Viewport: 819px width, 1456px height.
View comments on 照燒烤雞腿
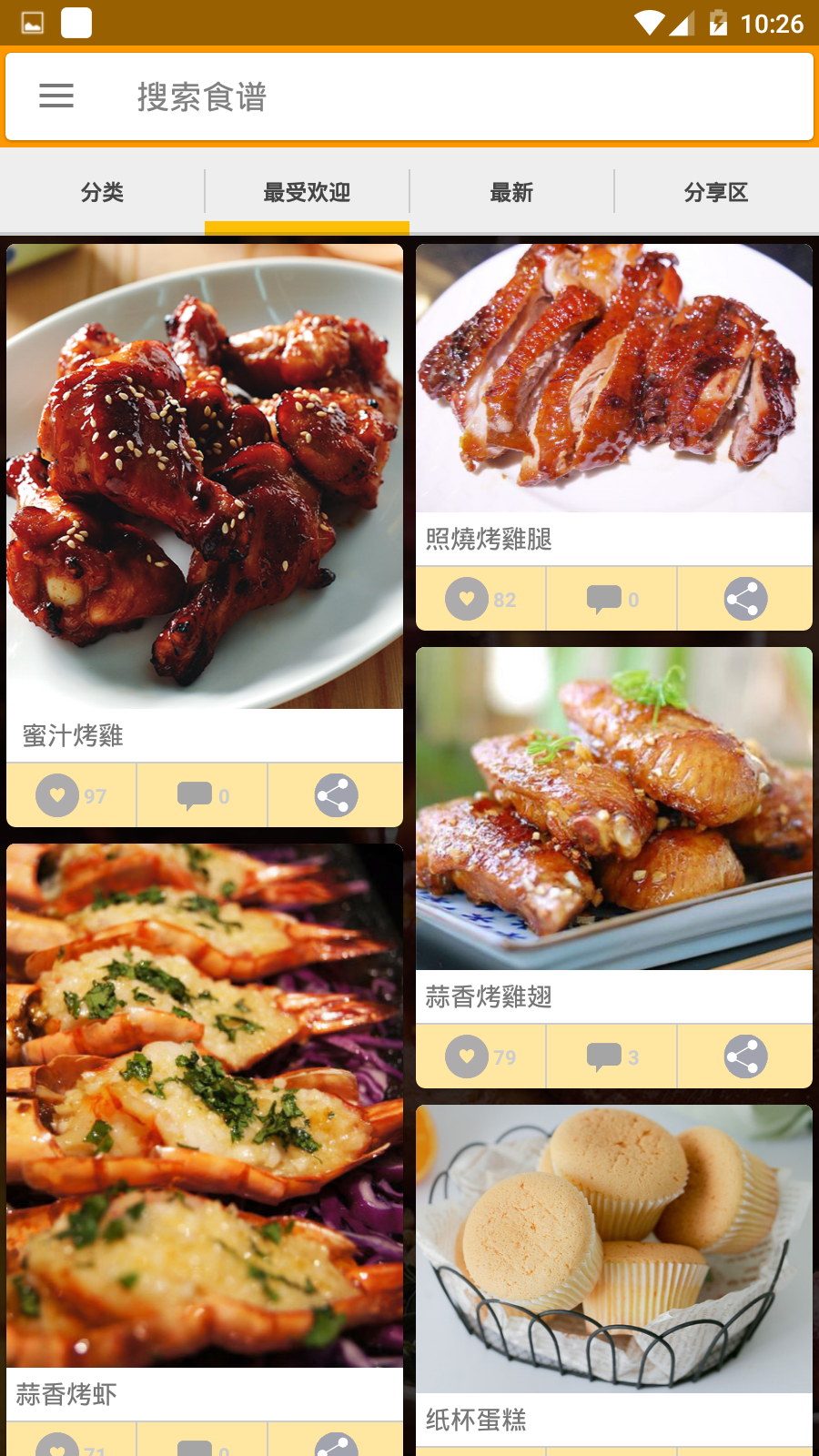tap(612, 599)
